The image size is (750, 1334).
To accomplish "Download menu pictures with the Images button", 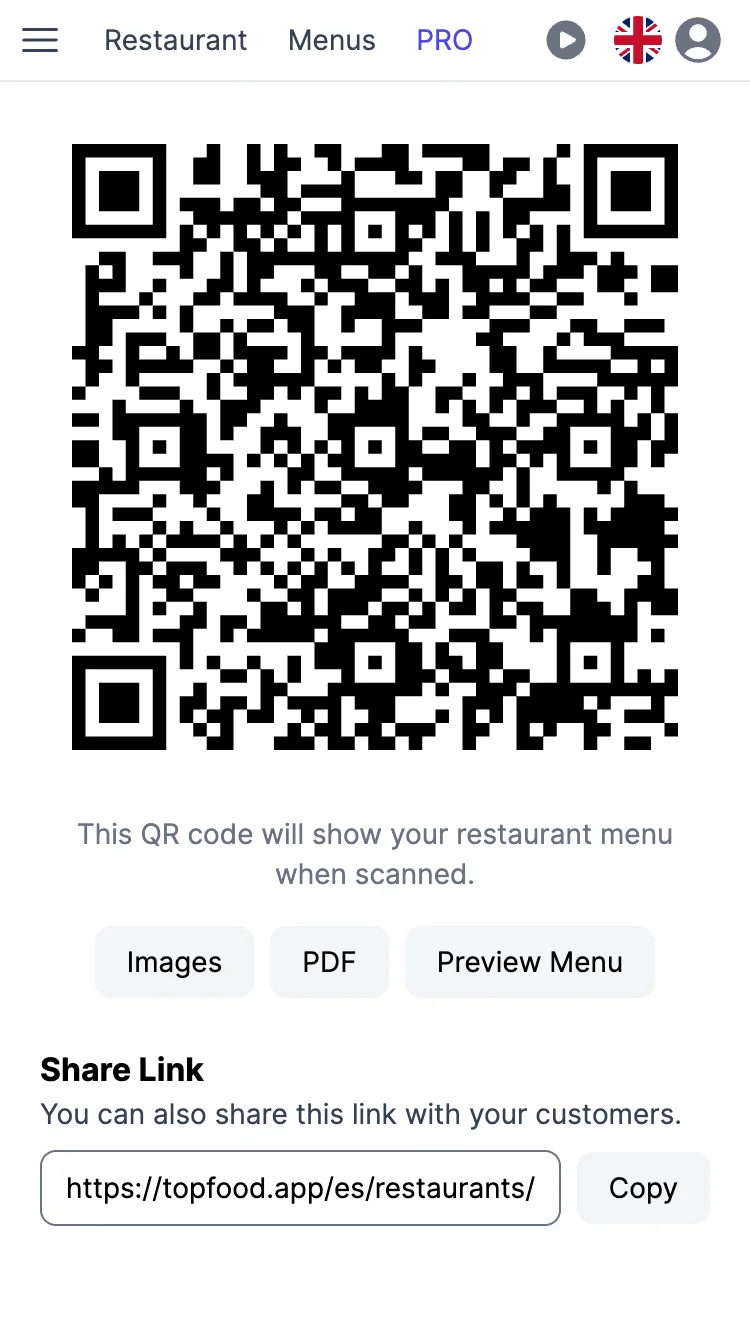I will coord(174,961).
